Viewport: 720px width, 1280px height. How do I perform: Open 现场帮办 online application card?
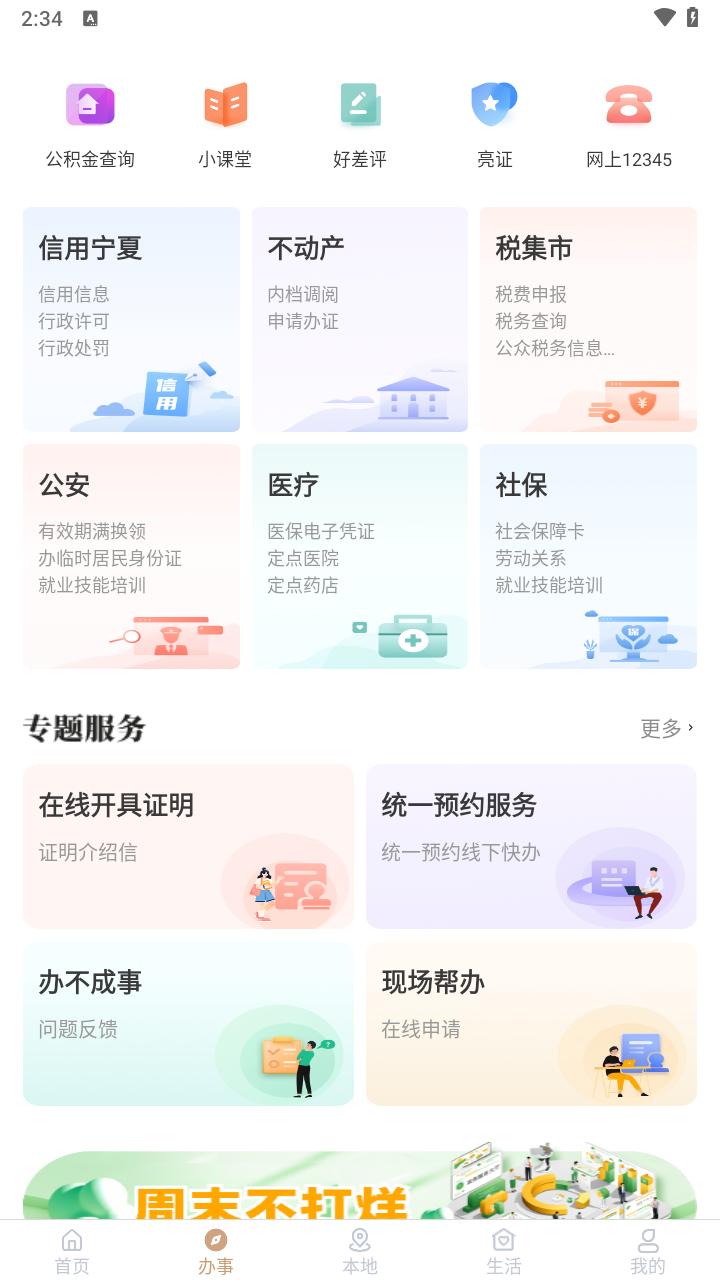coord(531,1023)
